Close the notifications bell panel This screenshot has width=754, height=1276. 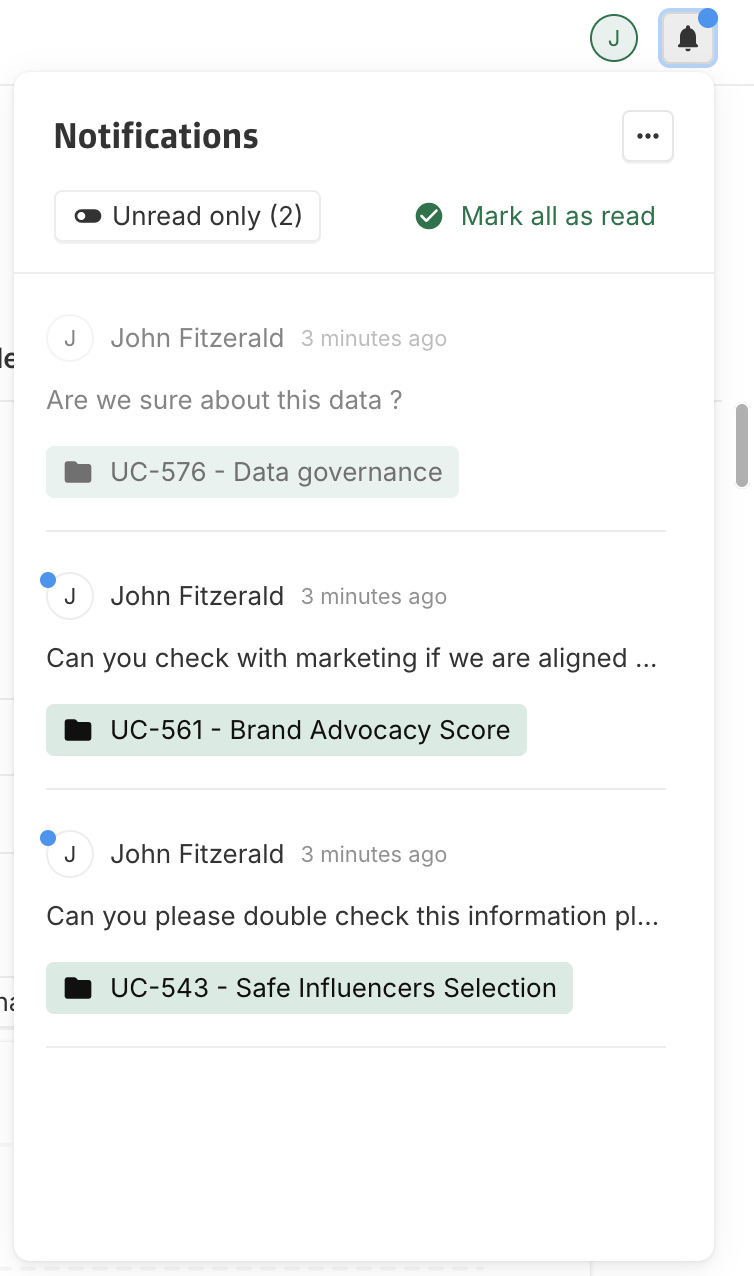687,39
